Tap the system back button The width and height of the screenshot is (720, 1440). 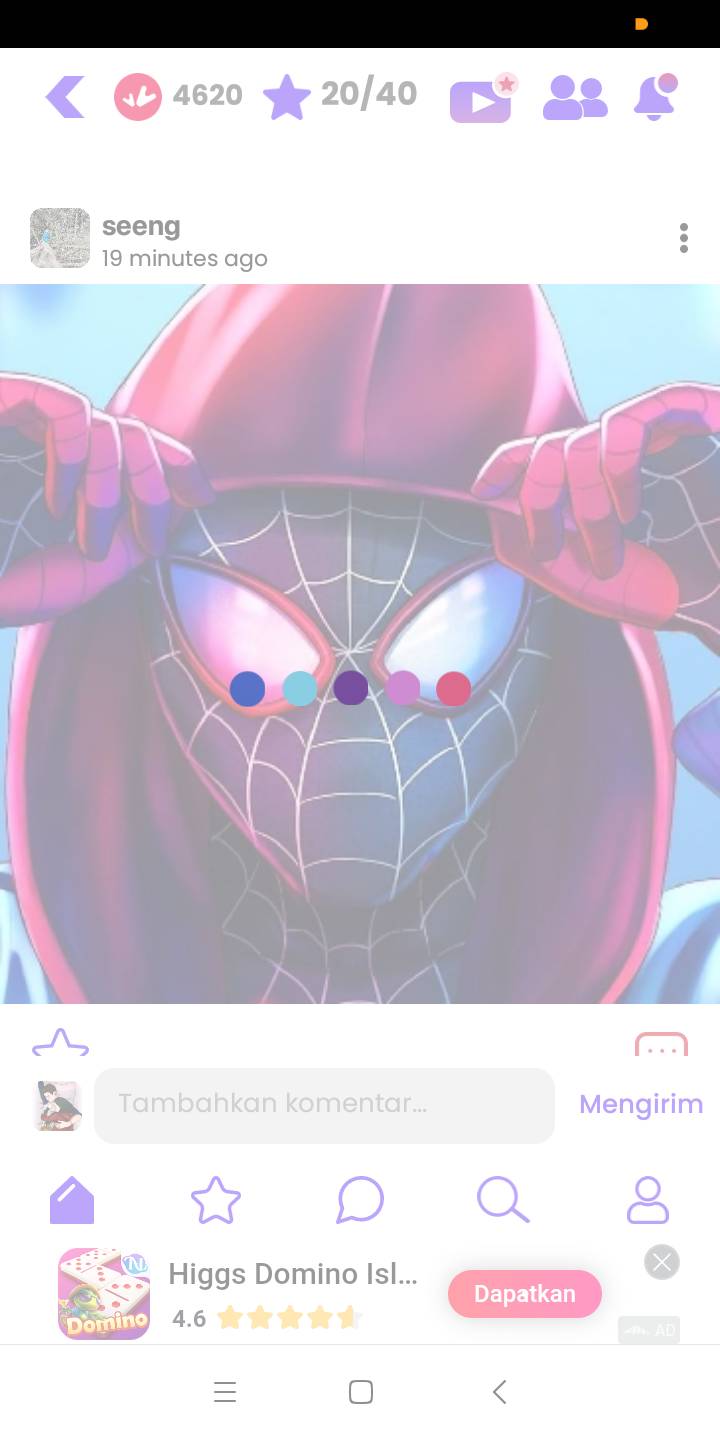tap(500, 1392)
